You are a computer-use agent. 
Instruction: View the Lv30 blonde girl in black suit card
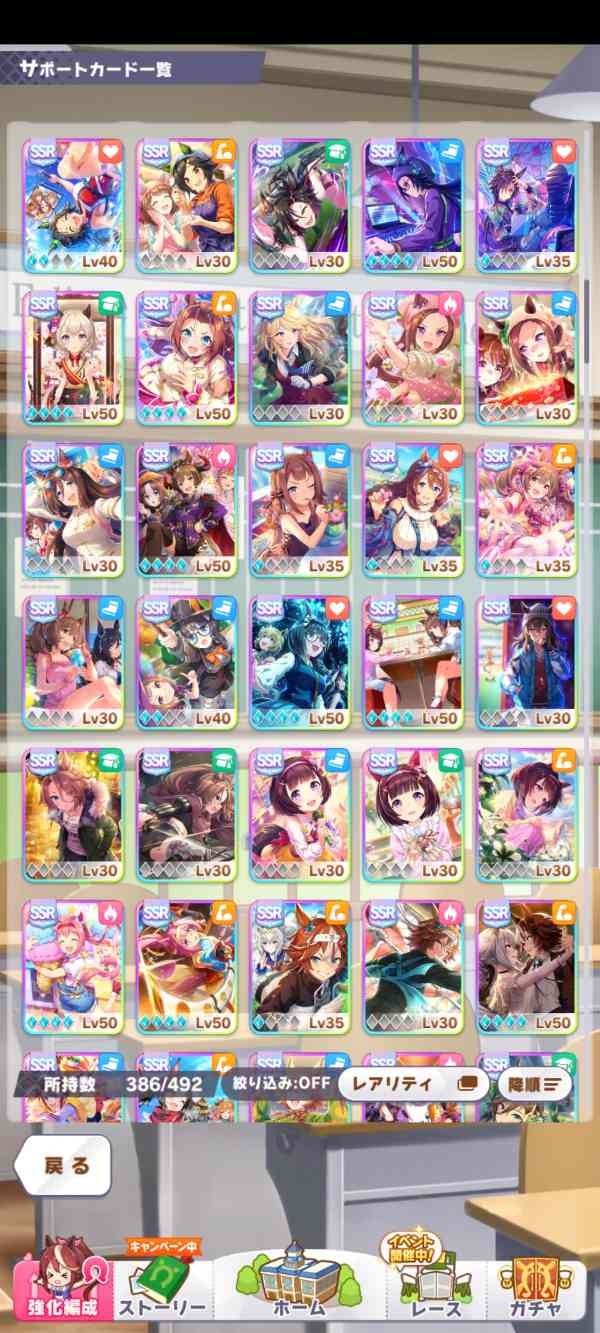point(299,358)
